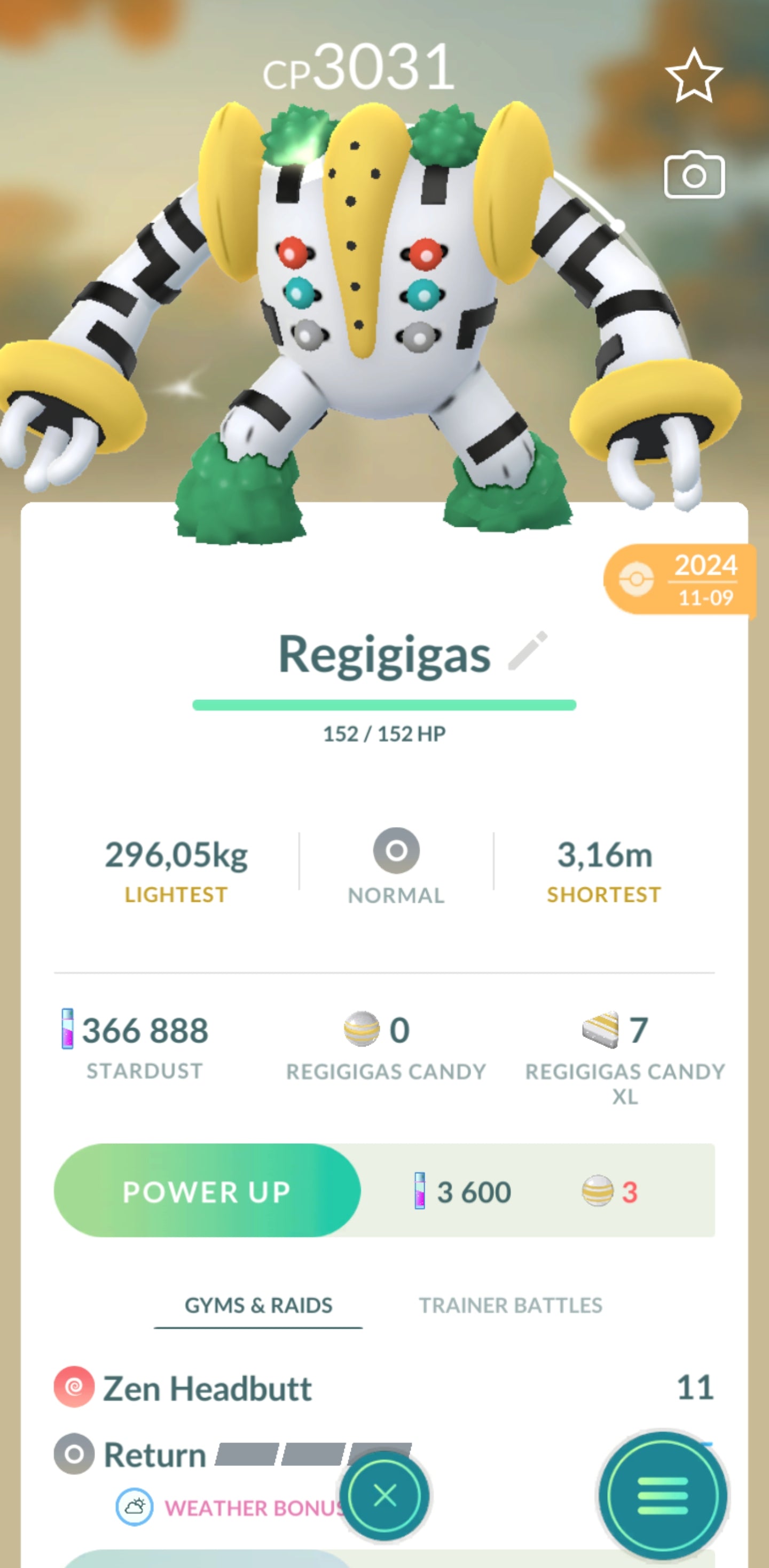Open the green hamburger options menu

click(x=662, y=1495)
